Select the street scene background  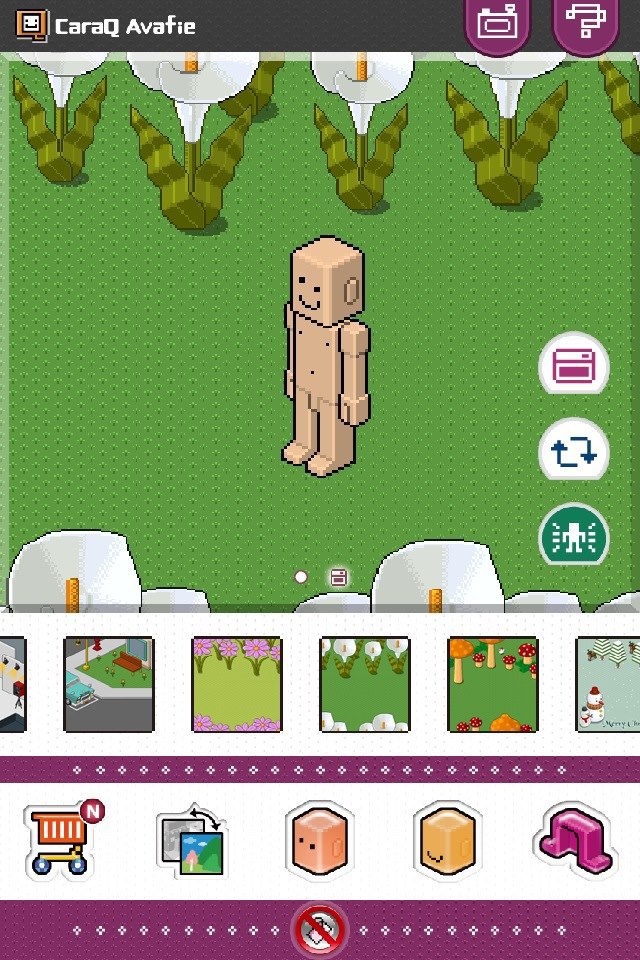click(x=108, y=685)
